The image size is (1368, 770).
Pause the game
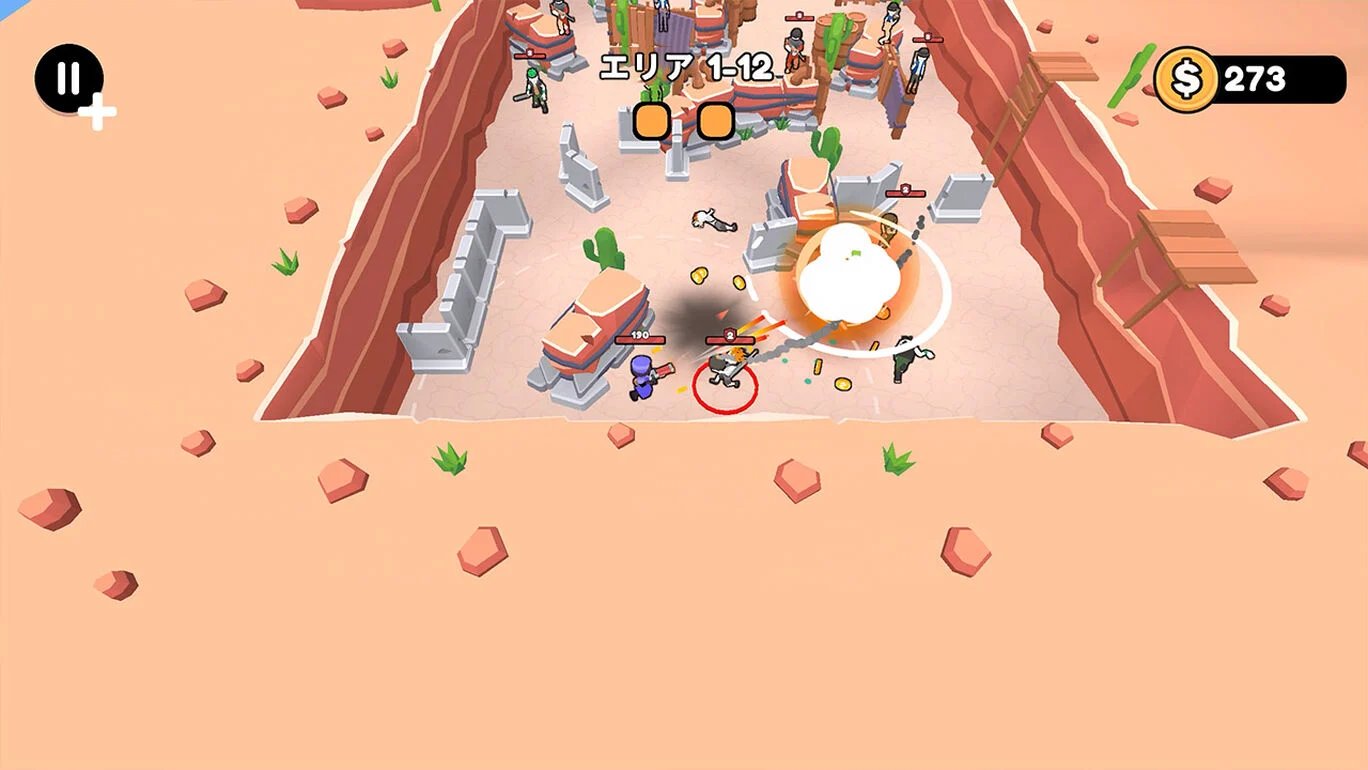pos(68,78)
